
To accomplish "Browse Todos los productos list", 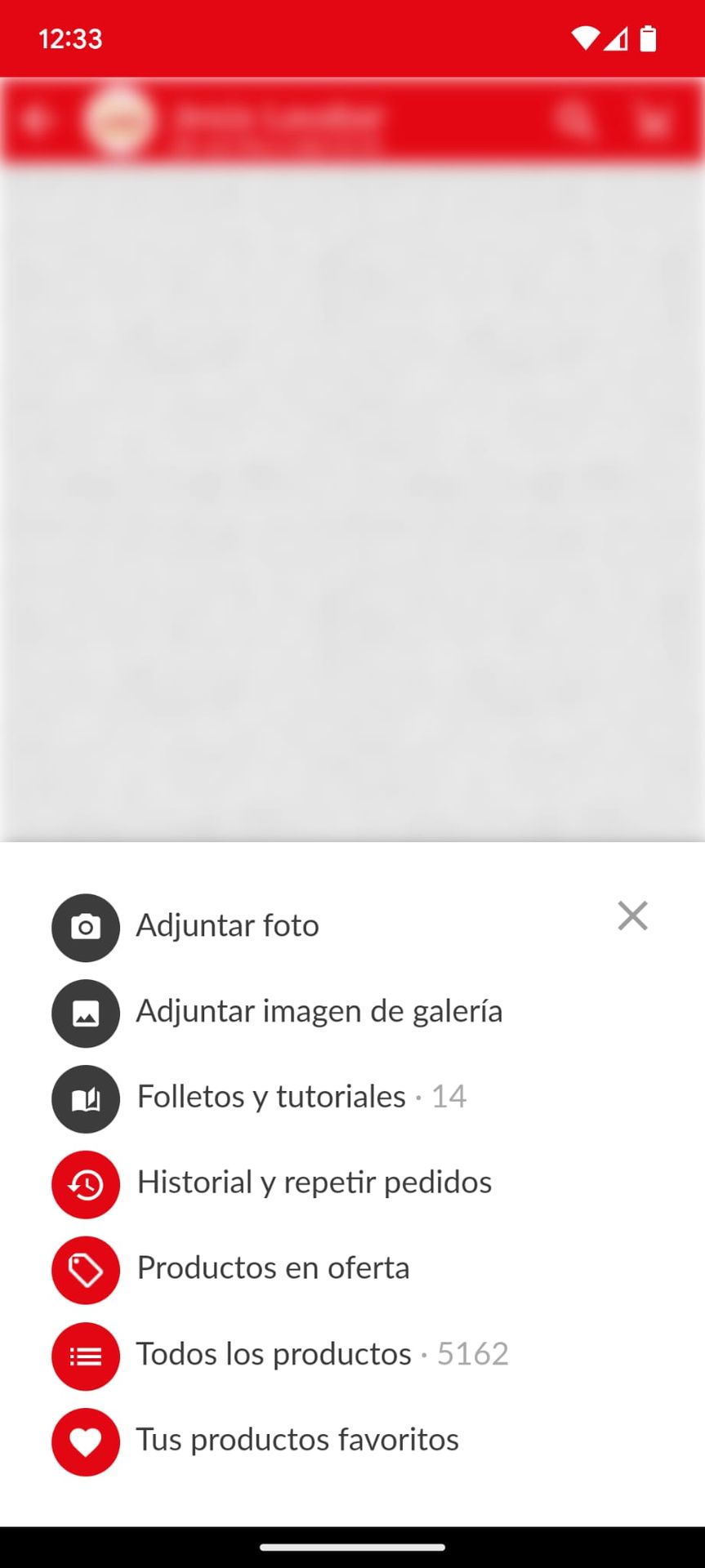I will pyautogui.click(x=274, y=1355).
